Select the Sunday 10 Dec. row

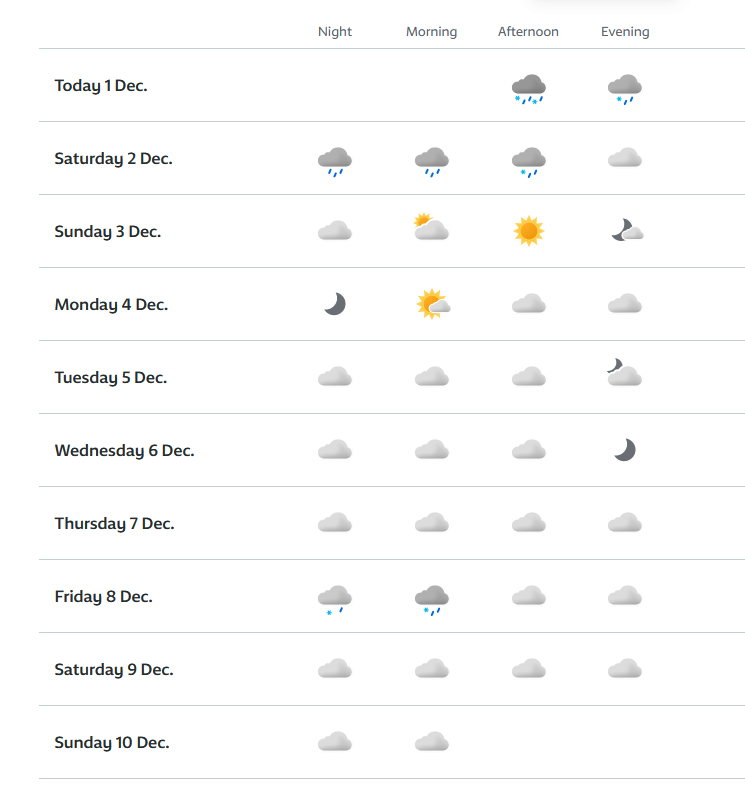pos(112,743)
